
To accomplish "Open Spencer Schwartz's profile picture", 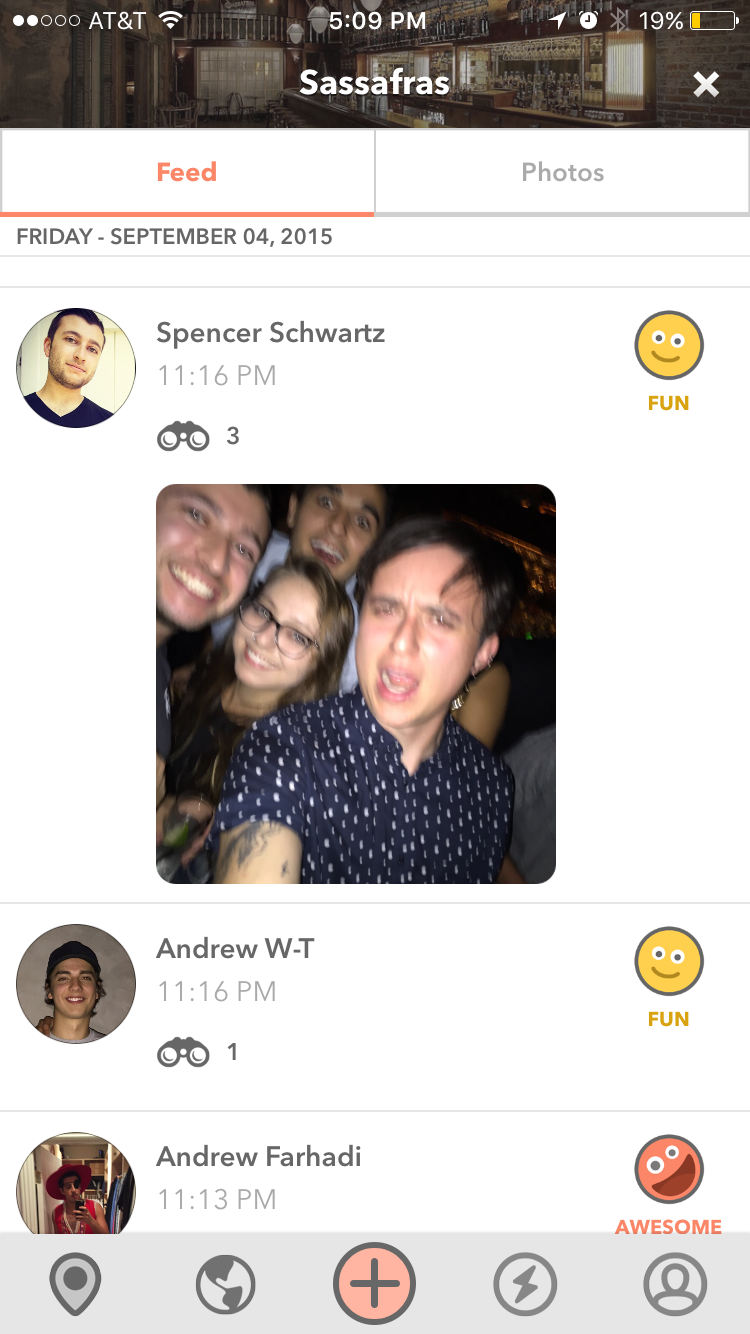I will click(x=76, y=368).
